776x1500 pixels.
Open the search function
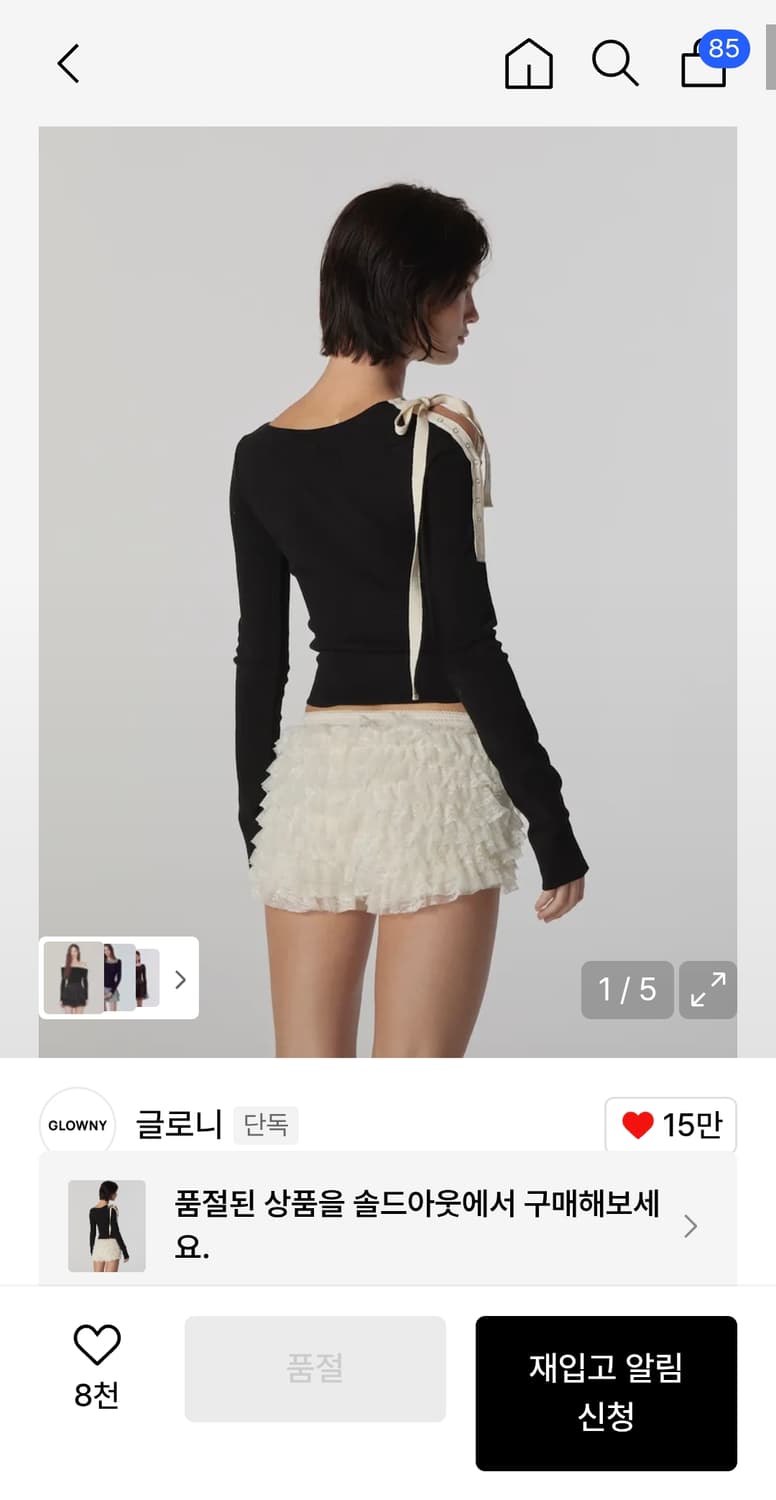coord(615,64)
